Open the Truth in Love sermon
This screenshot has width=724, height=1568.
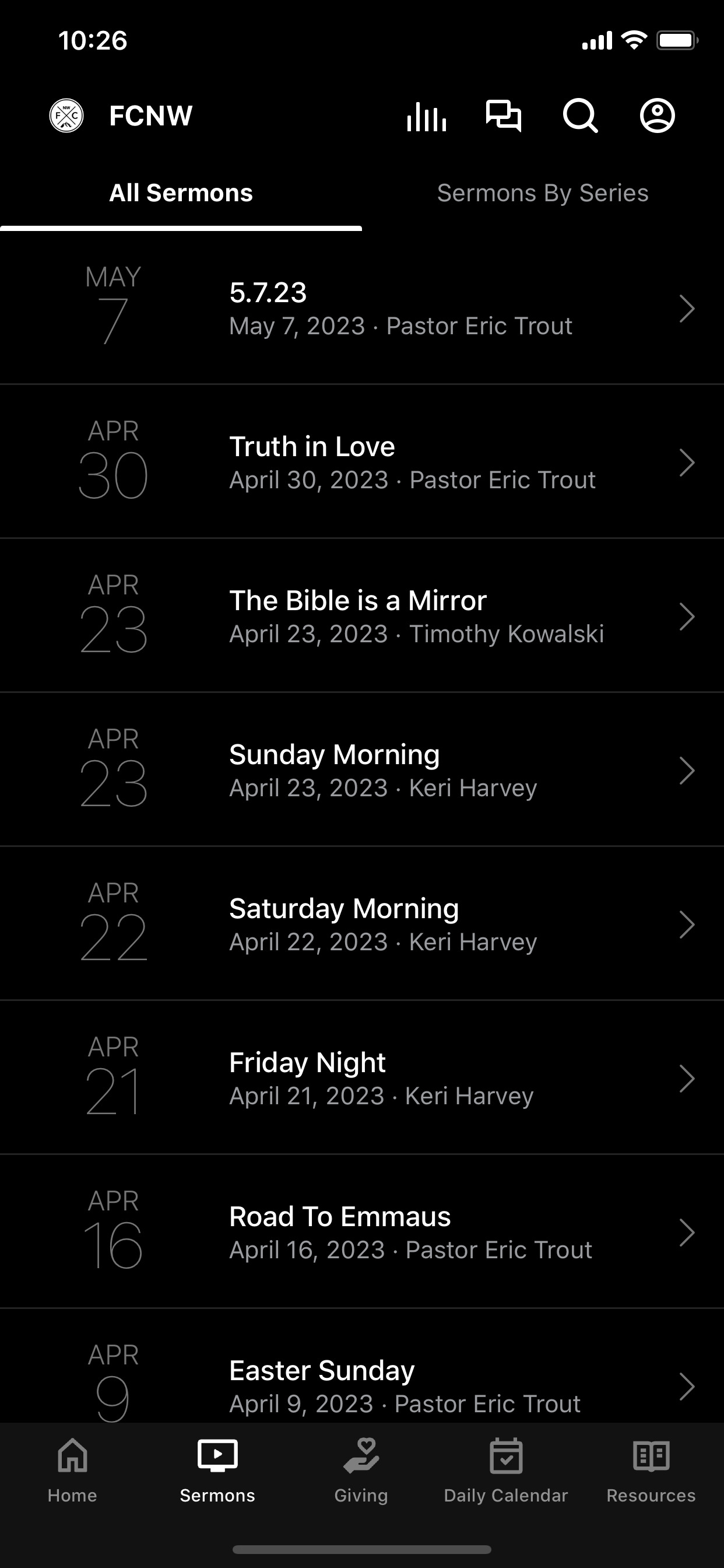click(362, 462)
